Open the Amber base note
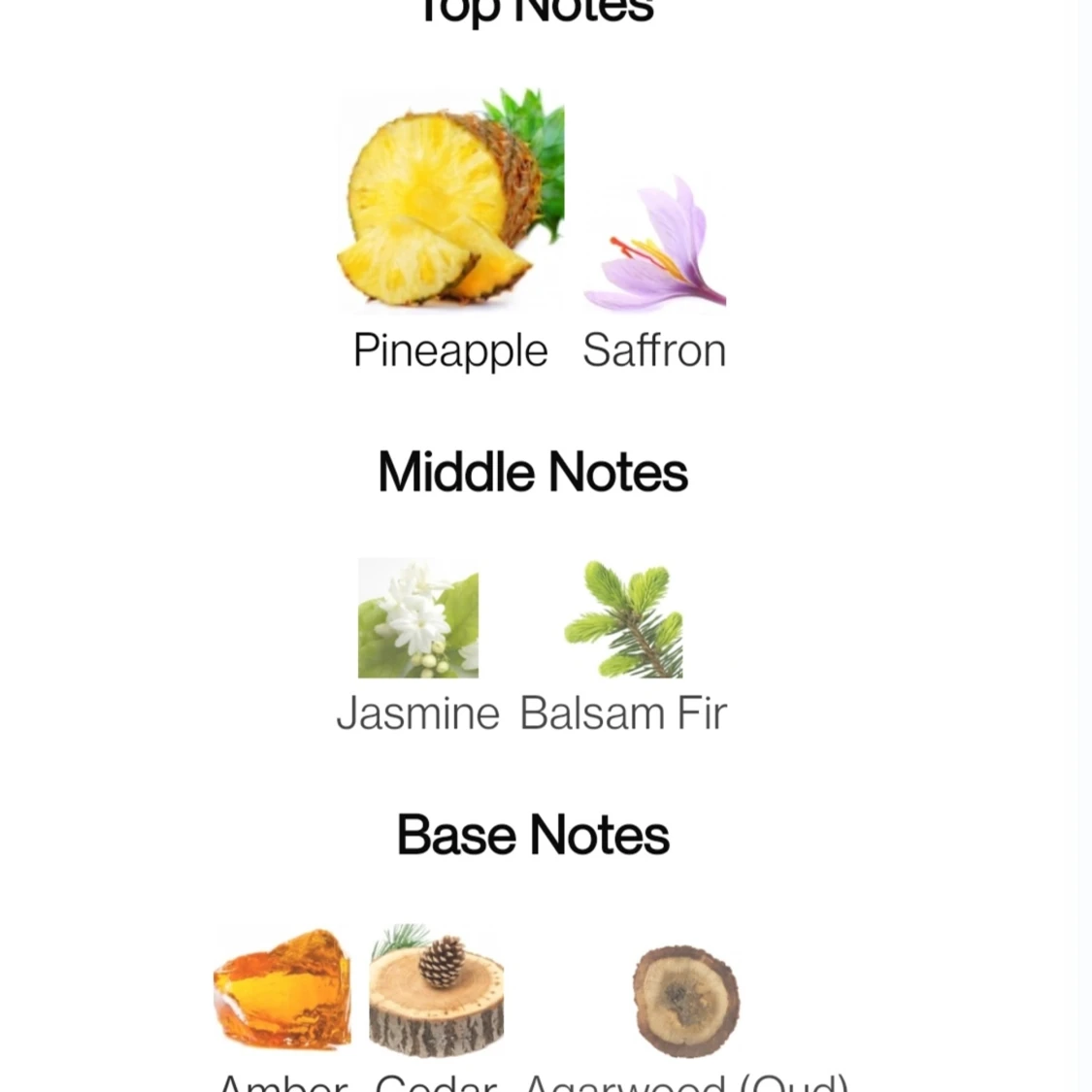Viewport: 1092px width, 1092px height. click(281, 990)
